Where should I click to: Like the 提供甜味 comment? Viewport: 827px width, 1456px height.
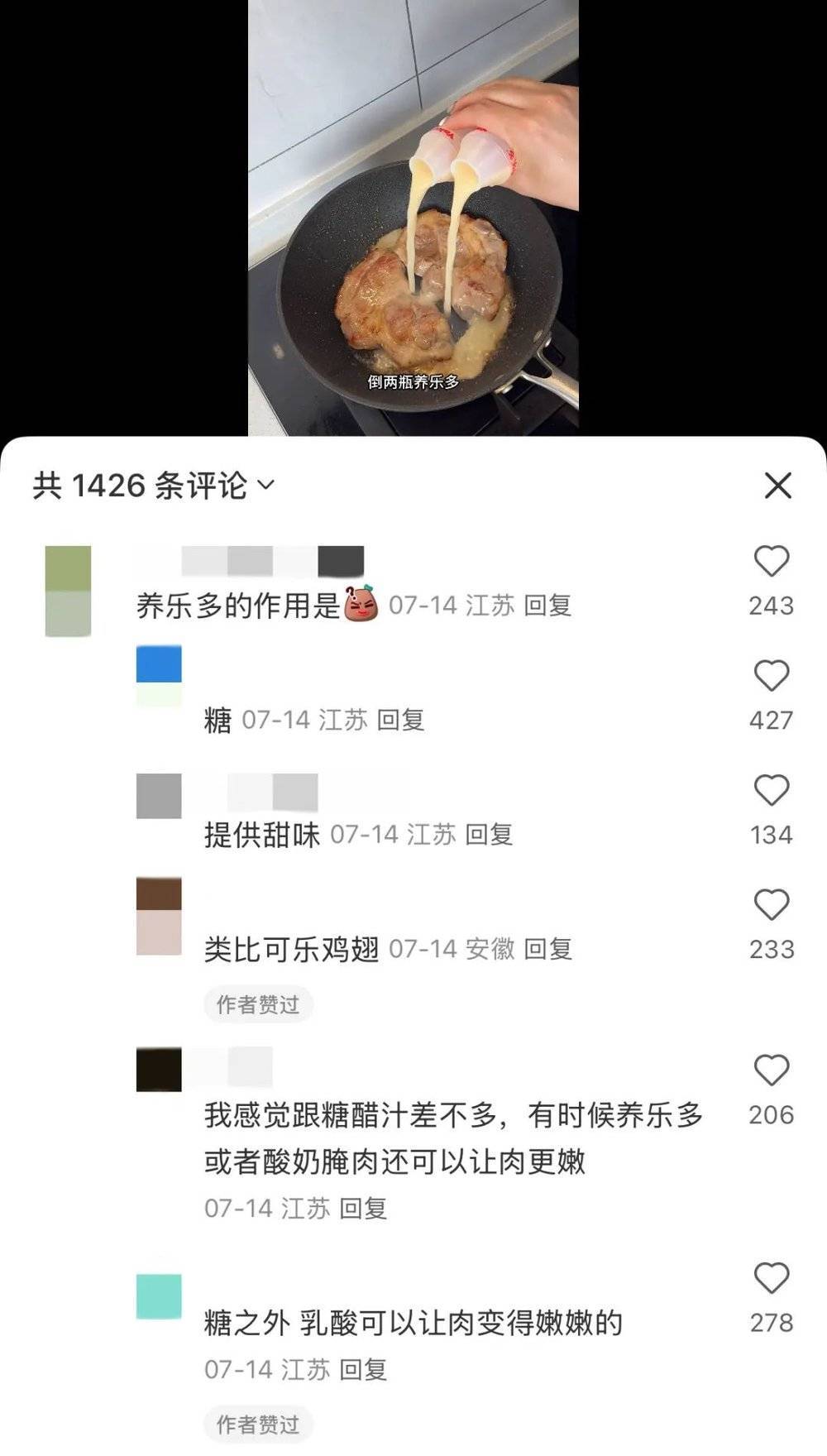point(771,791)
